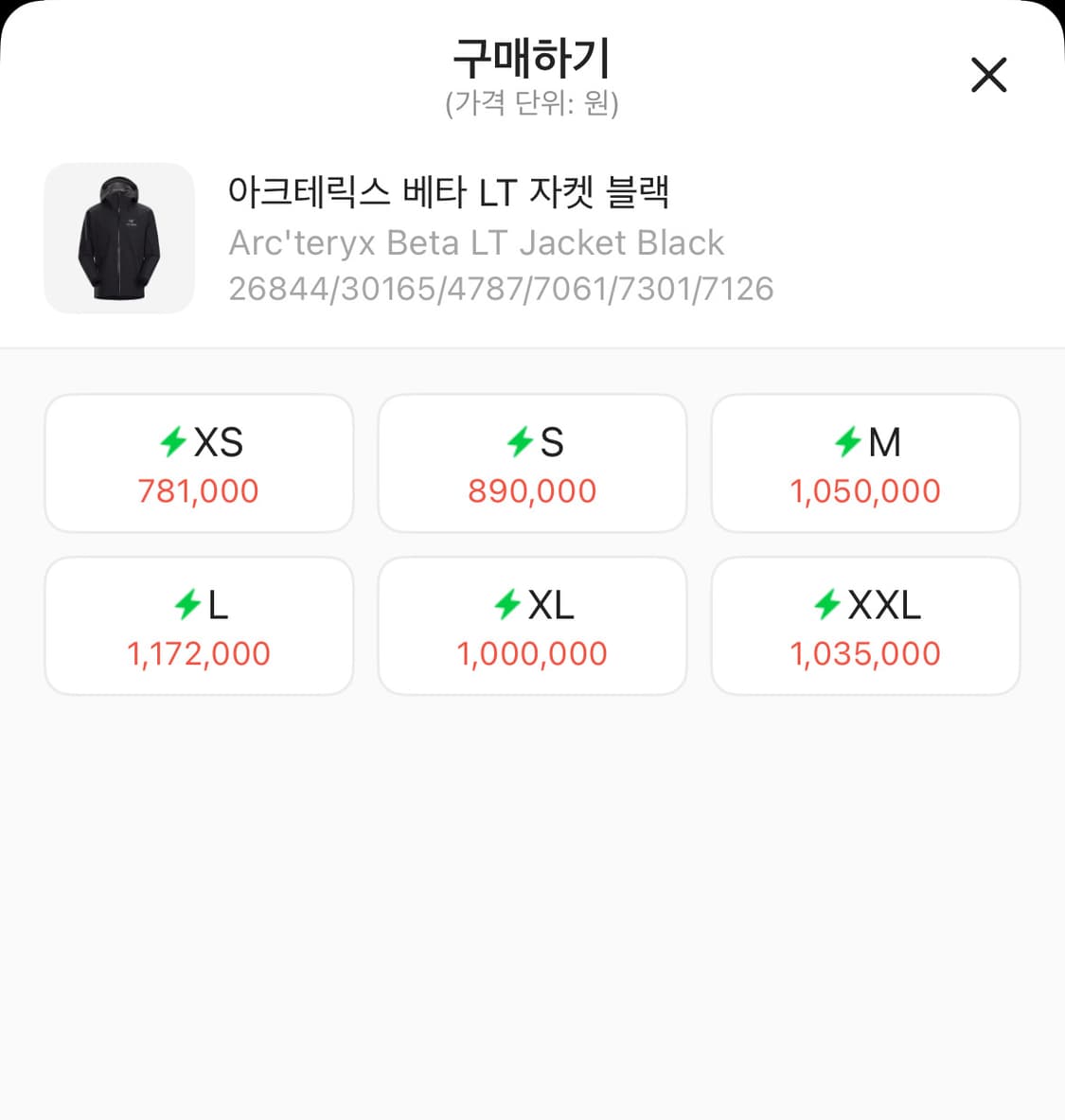
Task: Close the 구매하기 purchase modal
Action: (988, 76)
